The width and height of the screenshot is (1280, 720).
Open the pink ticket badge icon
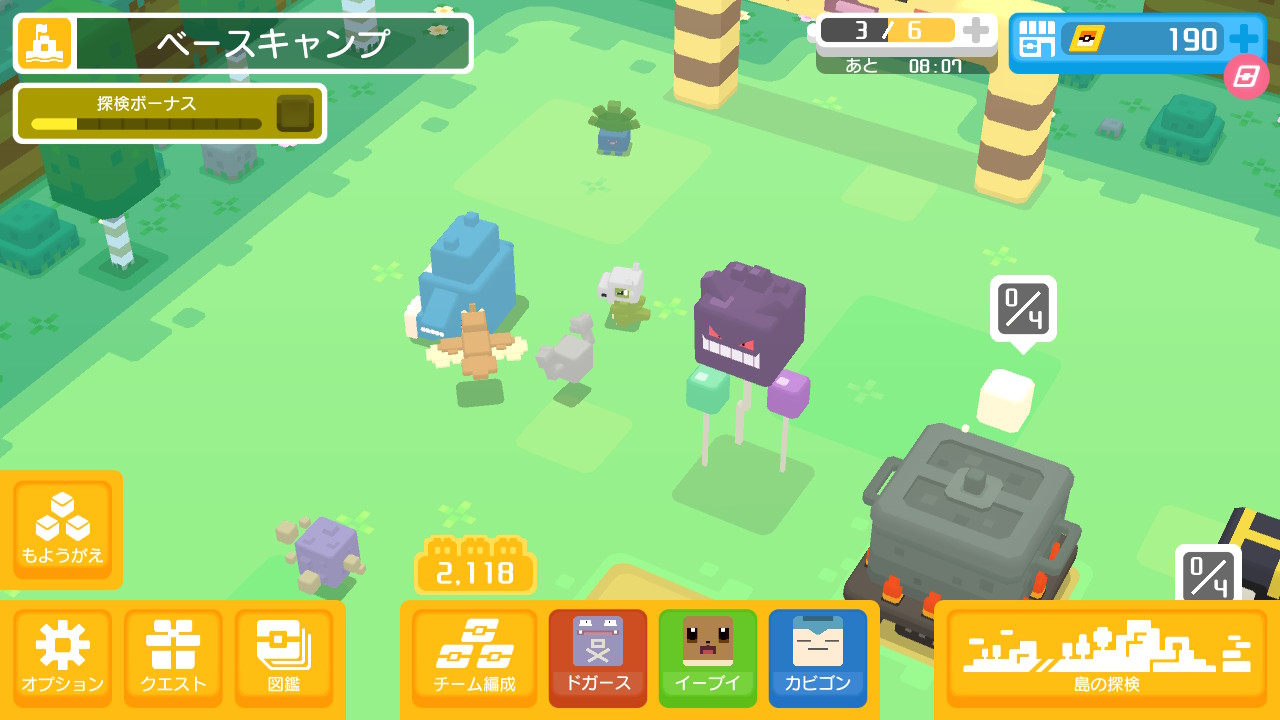[1246, 77]
